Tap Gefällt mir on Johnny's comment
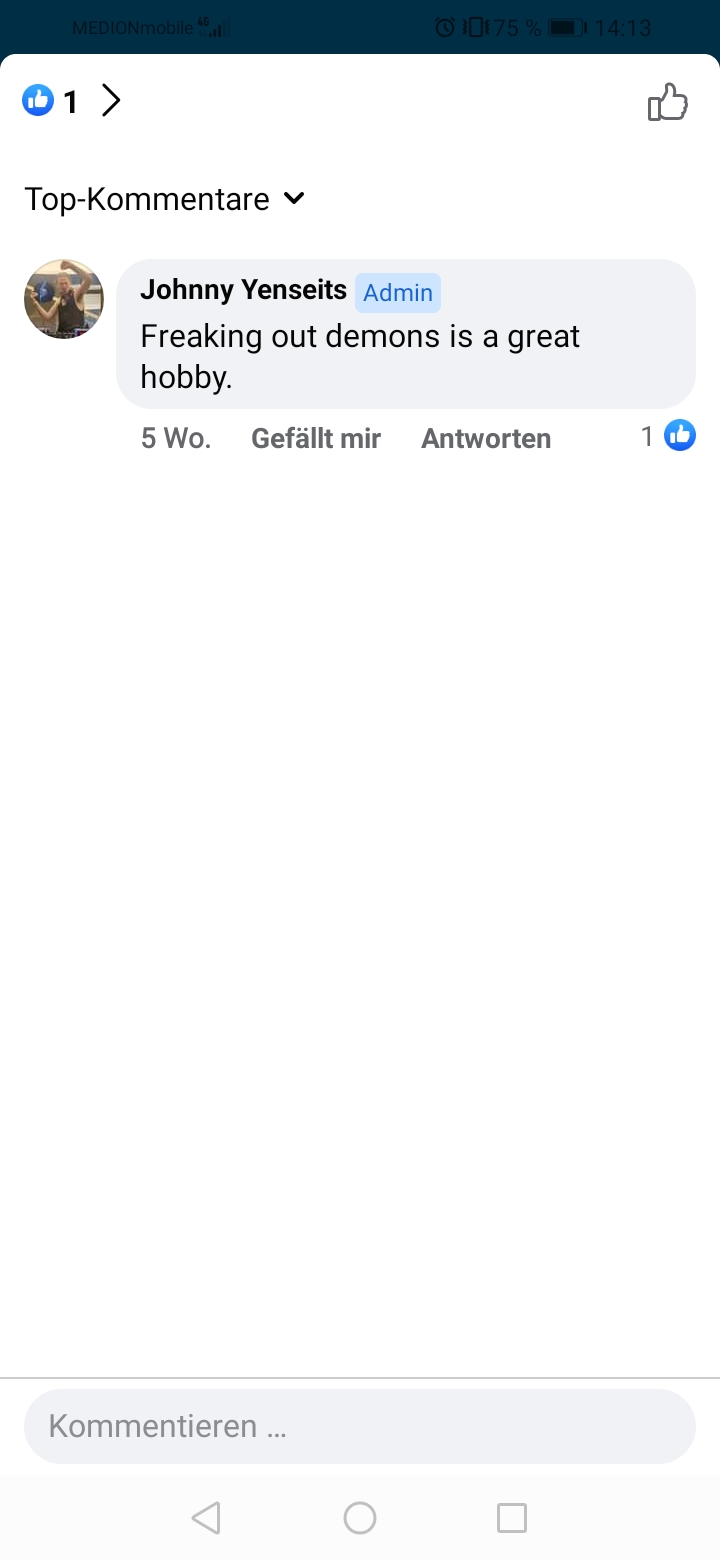 click(x=316, y=438)
